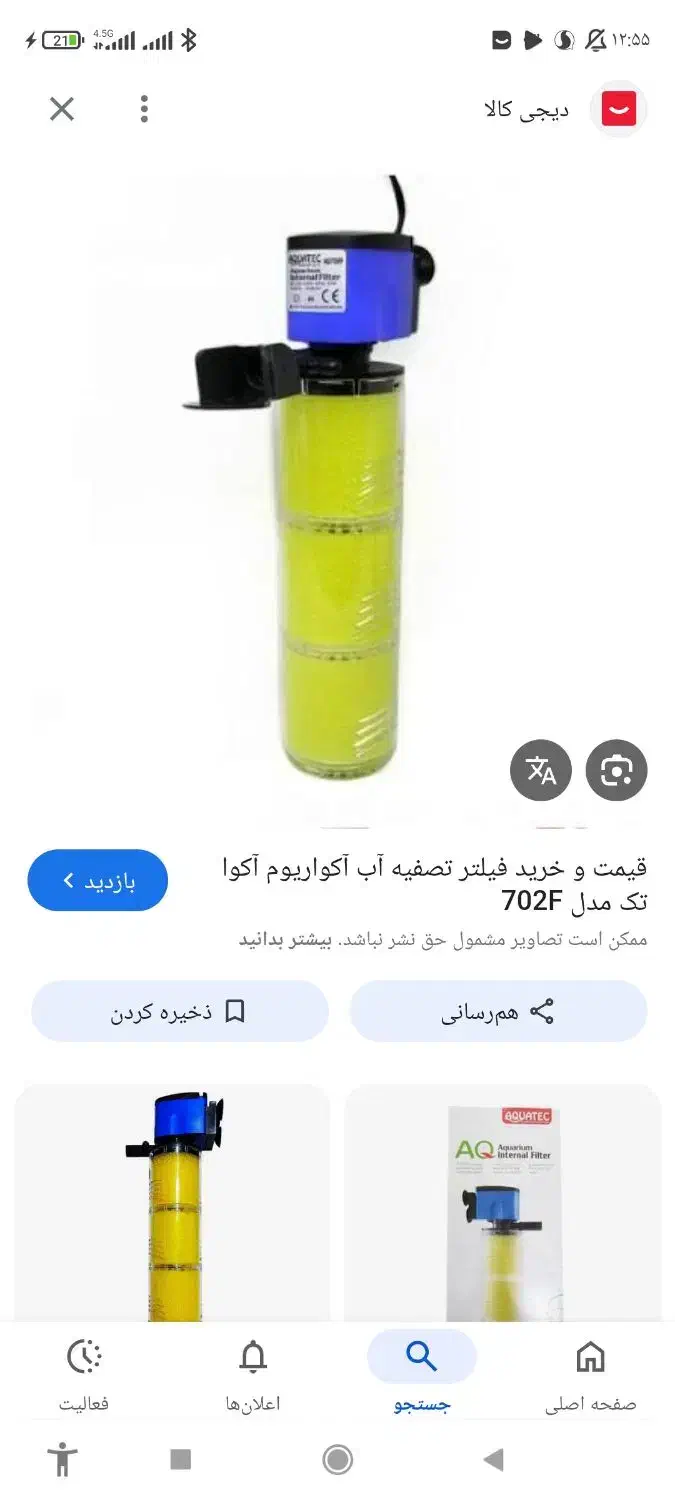Open the boxed Aquatec filter image
The width and height of the screenshot is (675, 1500).
click(503, 1205)
